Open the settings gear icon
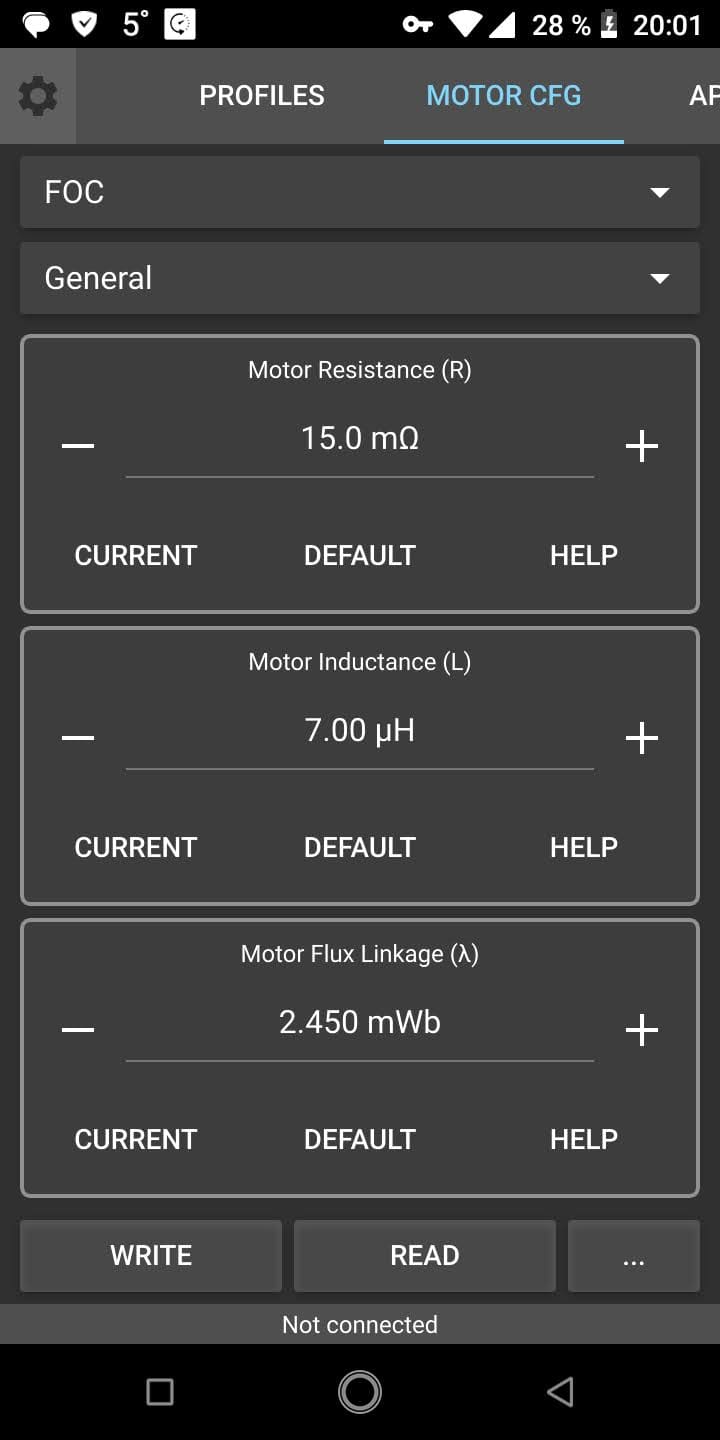Image resolution: width=720 pixels, height=1440 pixels. click(38, 96)
